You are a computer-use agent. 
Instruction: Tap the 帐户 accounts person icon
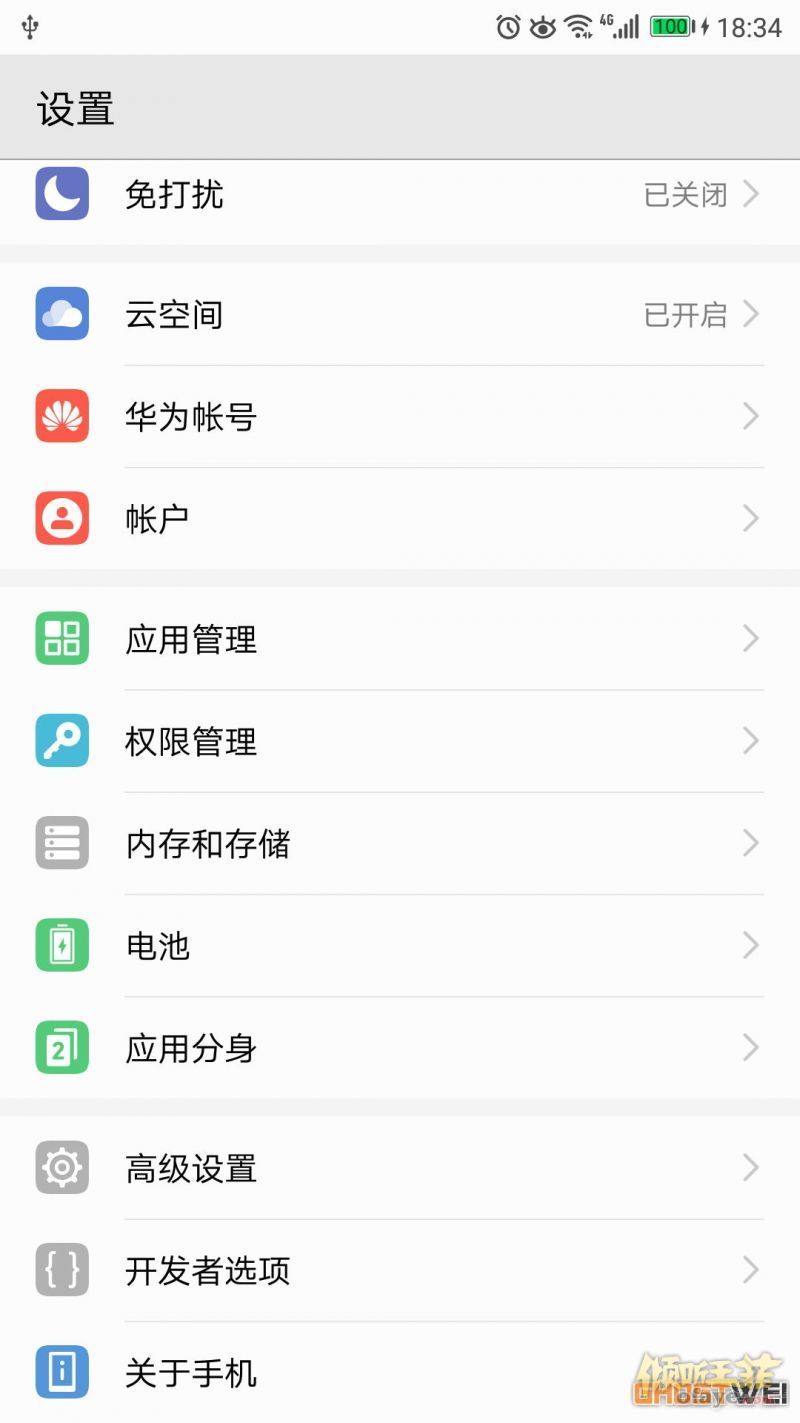pos(61,518)
